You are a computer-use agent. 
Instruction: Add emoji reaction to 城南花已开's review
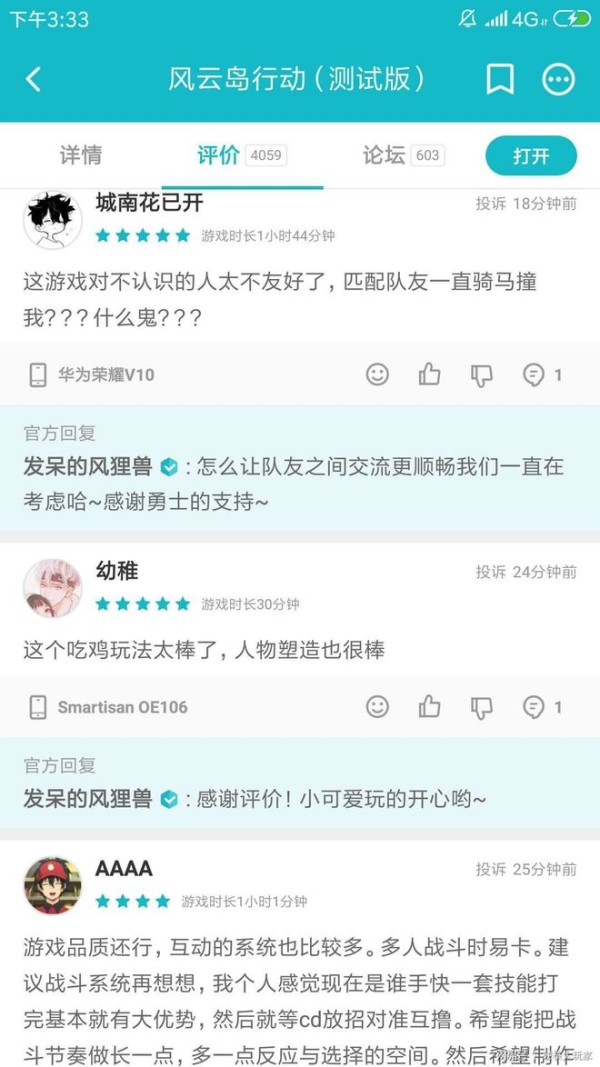coord(377,374)
